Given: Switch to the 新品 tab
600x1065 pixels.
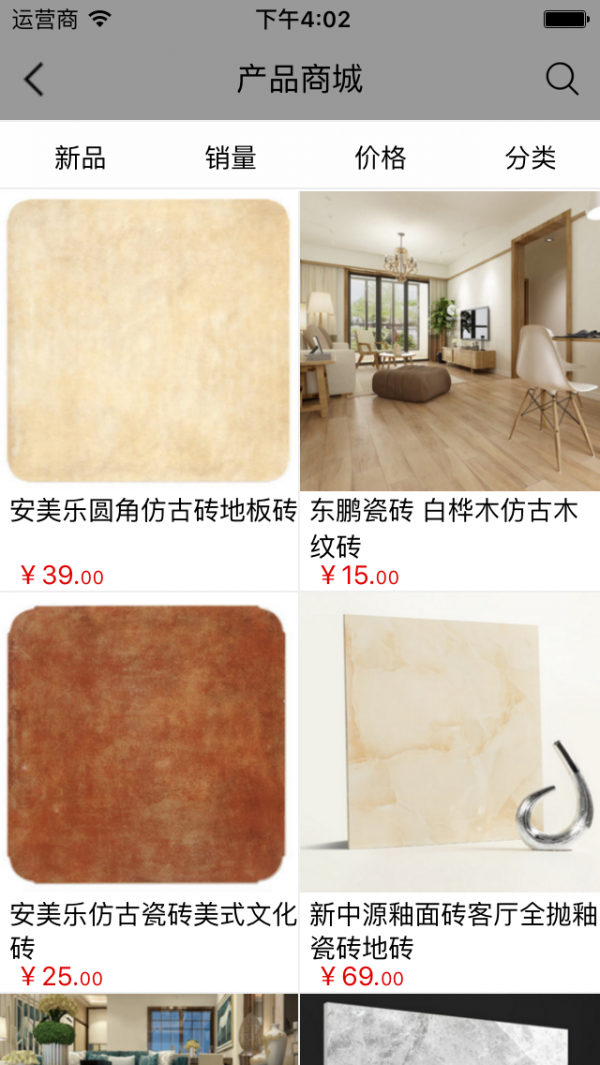Looking at the screenshot, I should pos(80,157).
